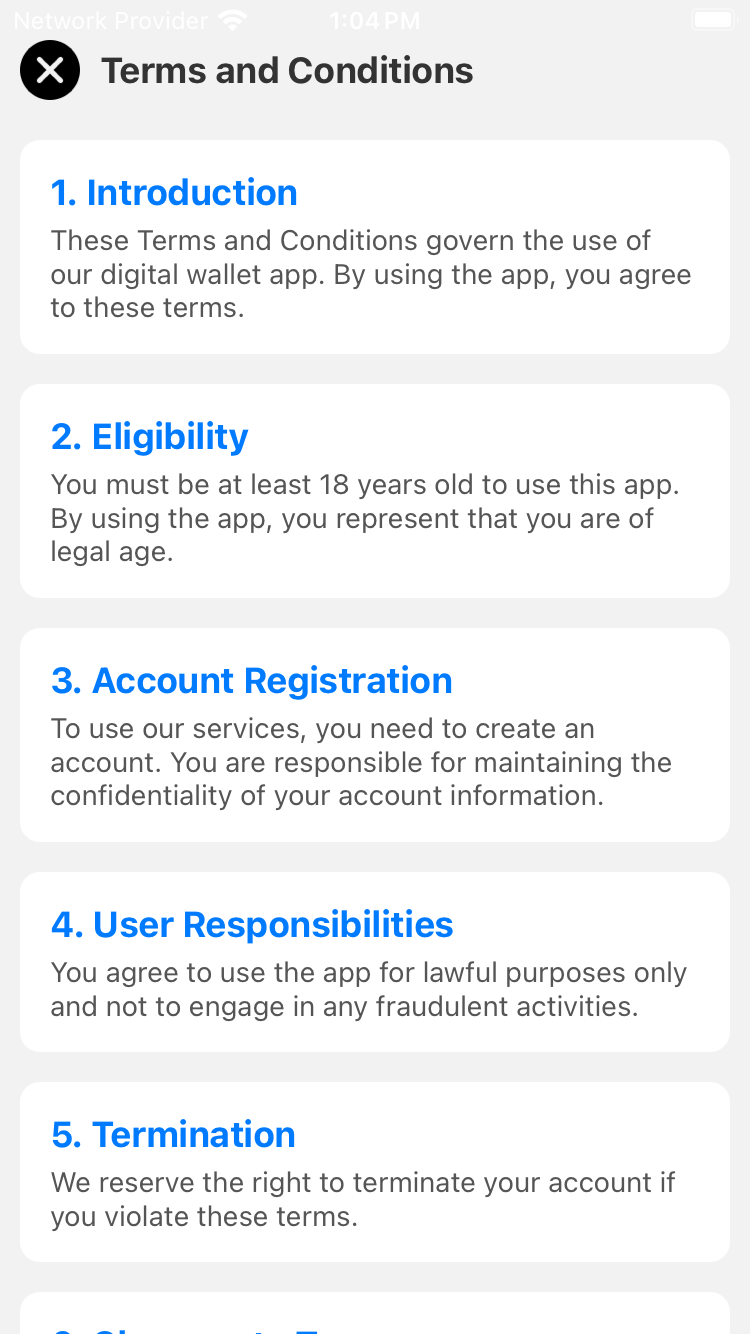Select the Eligibility section heading
This screenshot has width=750, height=1334.
149,436
